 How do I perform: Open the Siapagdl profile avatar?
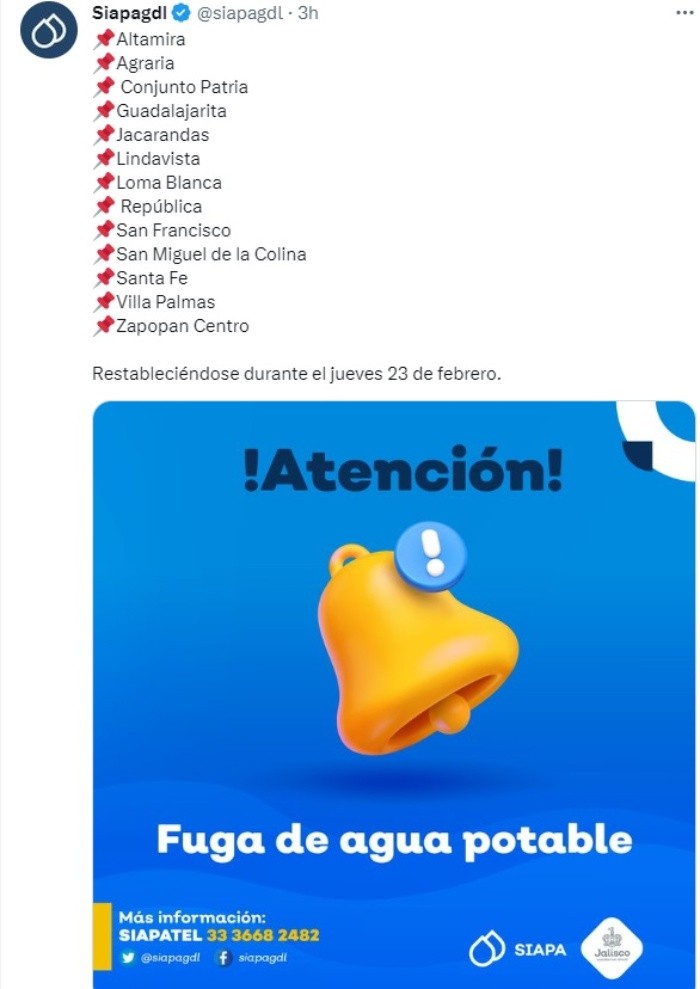pos(48,31)
